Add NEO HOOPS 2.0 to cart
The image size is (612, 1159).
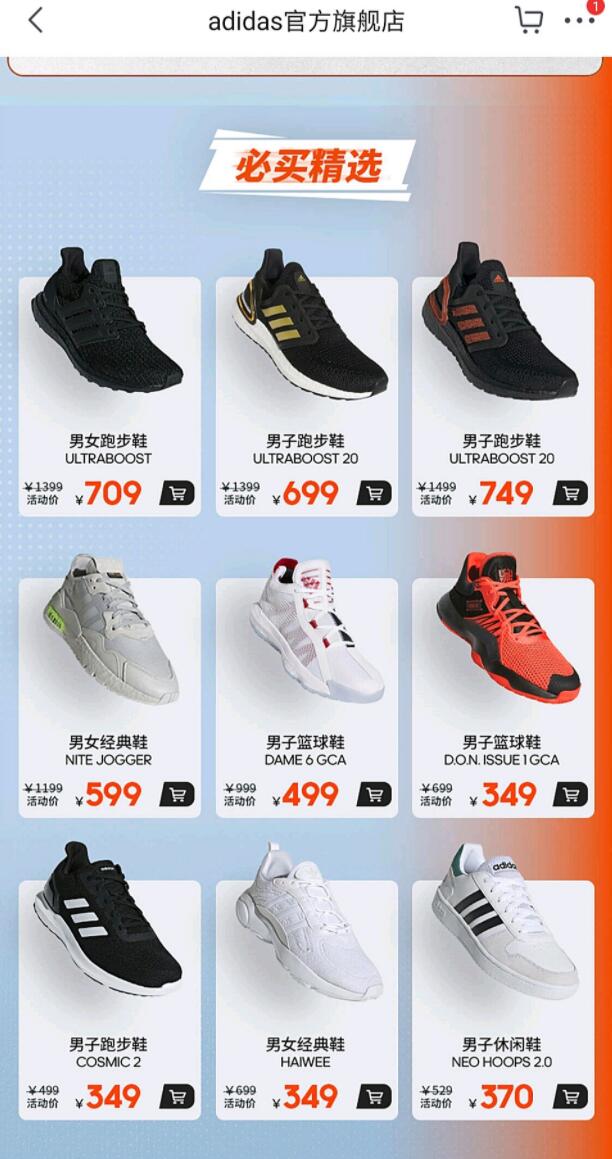coord(570,1097)
